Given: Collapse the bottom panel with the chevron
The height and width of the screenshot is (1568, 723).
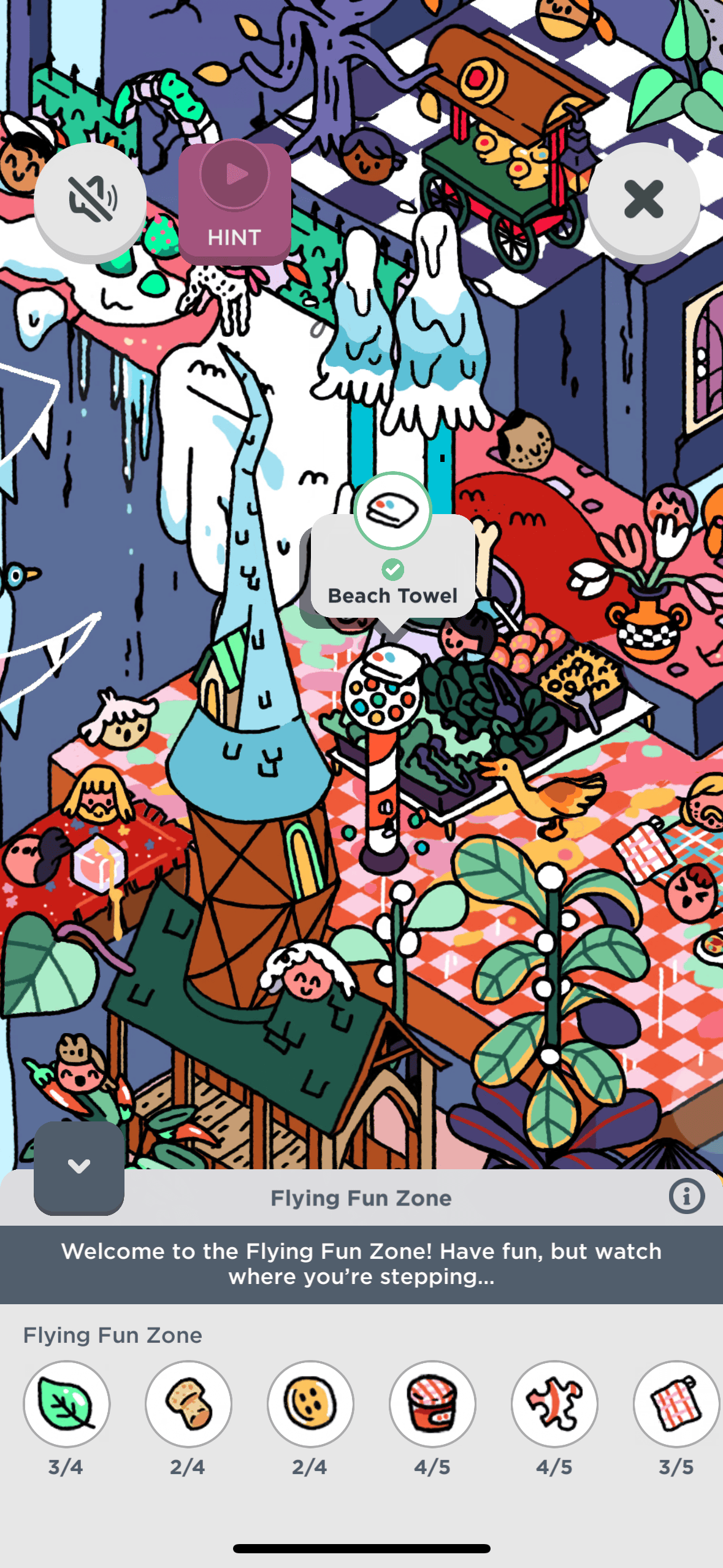Looking at the screenshot, I should click(79, 1166).
